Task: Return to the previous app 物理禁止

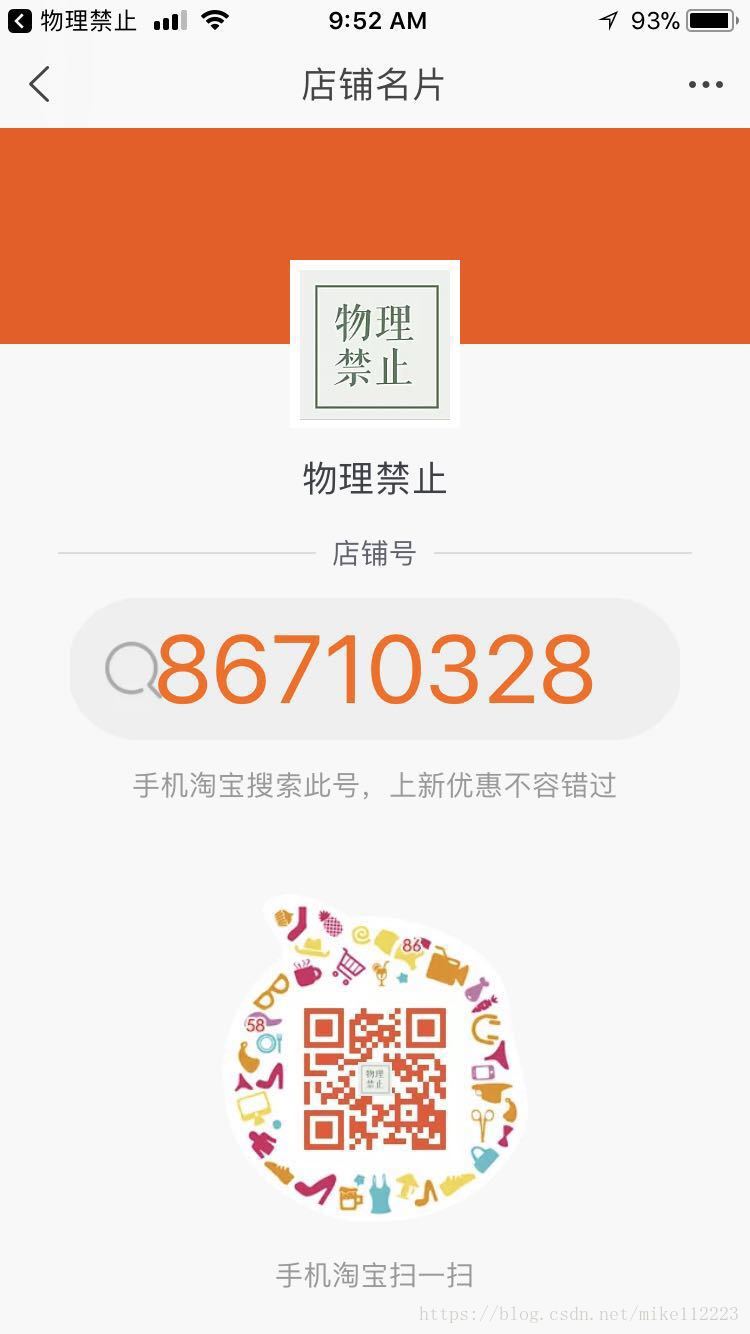Action: point(70,20)
